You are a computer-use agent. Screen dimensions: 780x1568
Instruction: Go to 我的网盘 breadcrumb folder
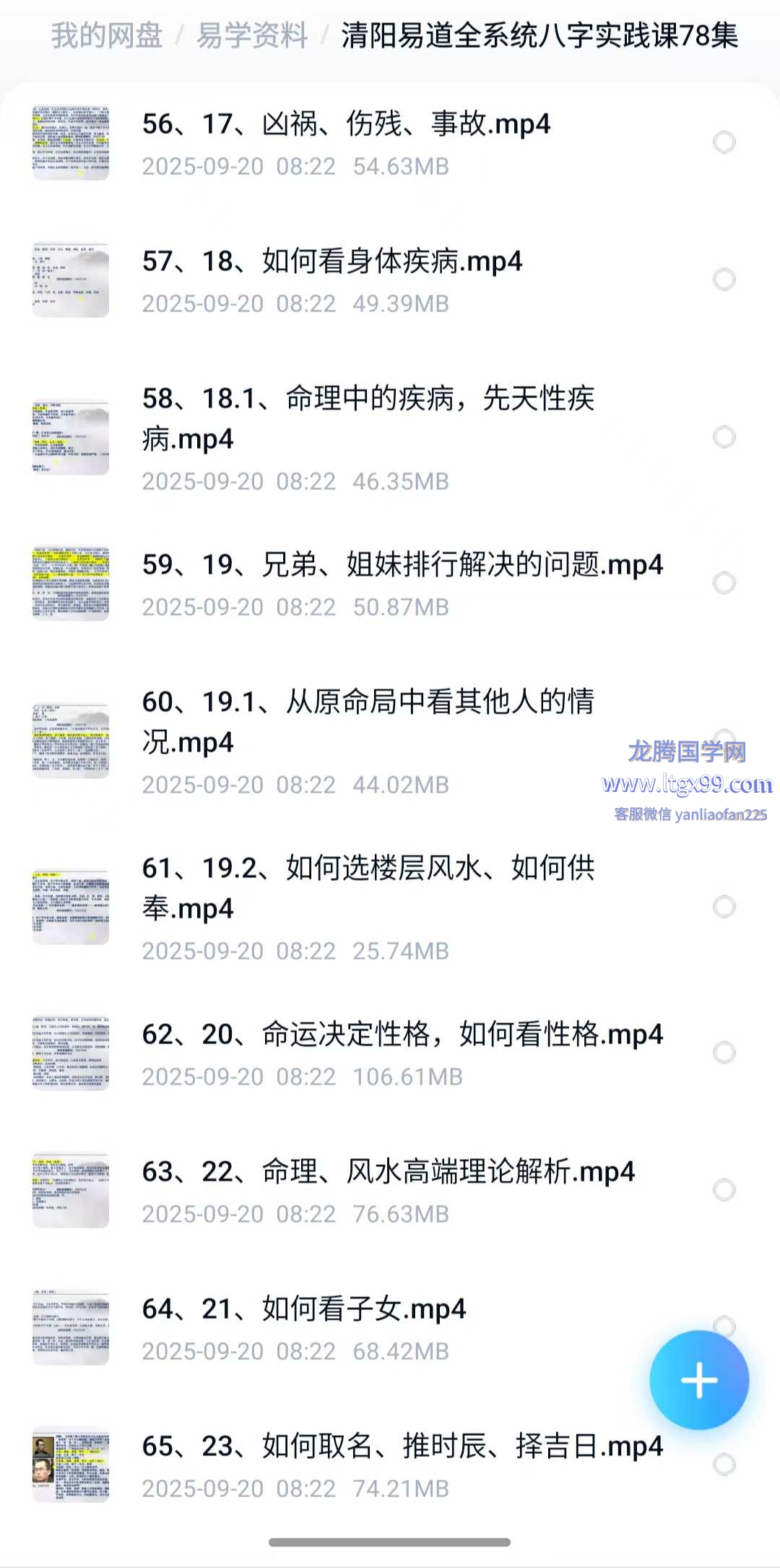(x=107, y=35)
